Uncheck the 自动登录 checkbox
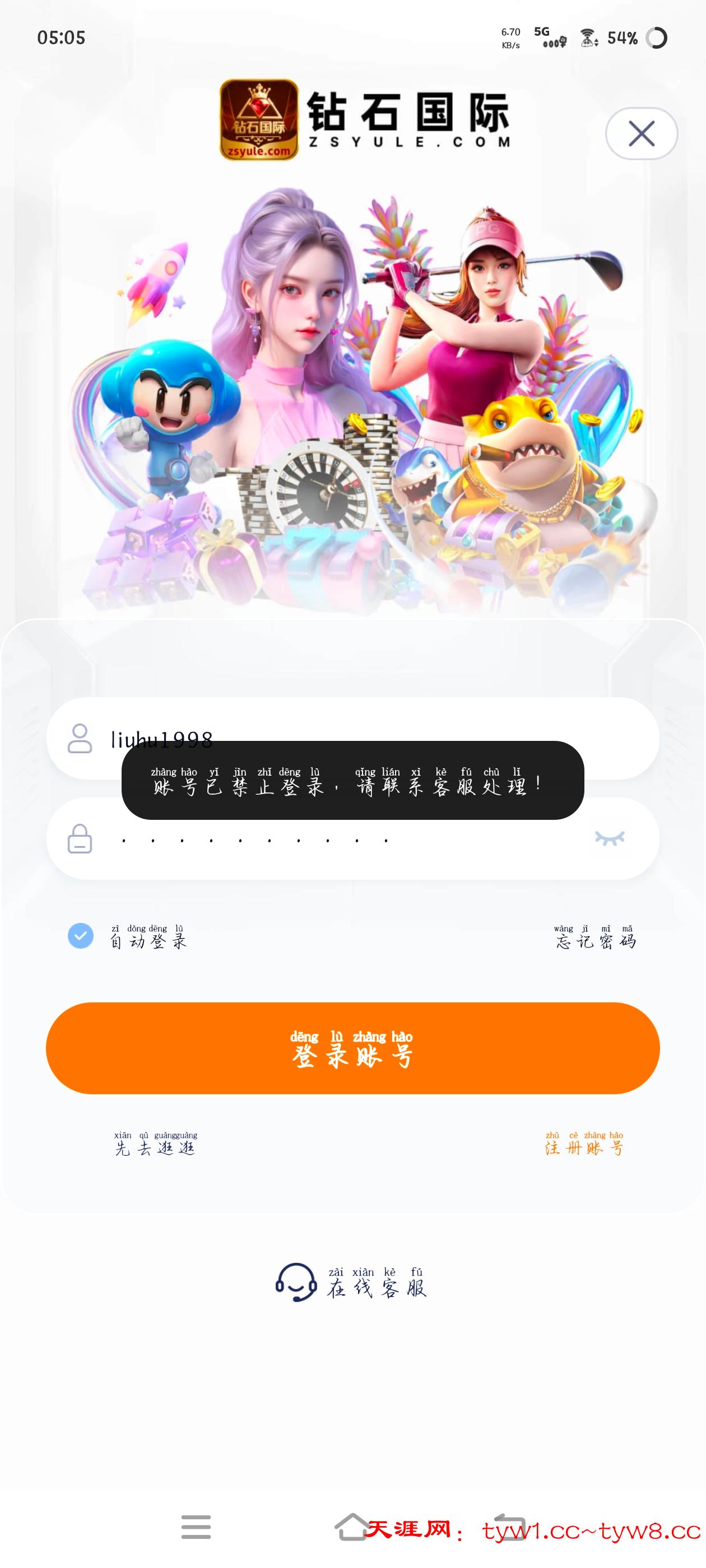 [x=81, y=936]
